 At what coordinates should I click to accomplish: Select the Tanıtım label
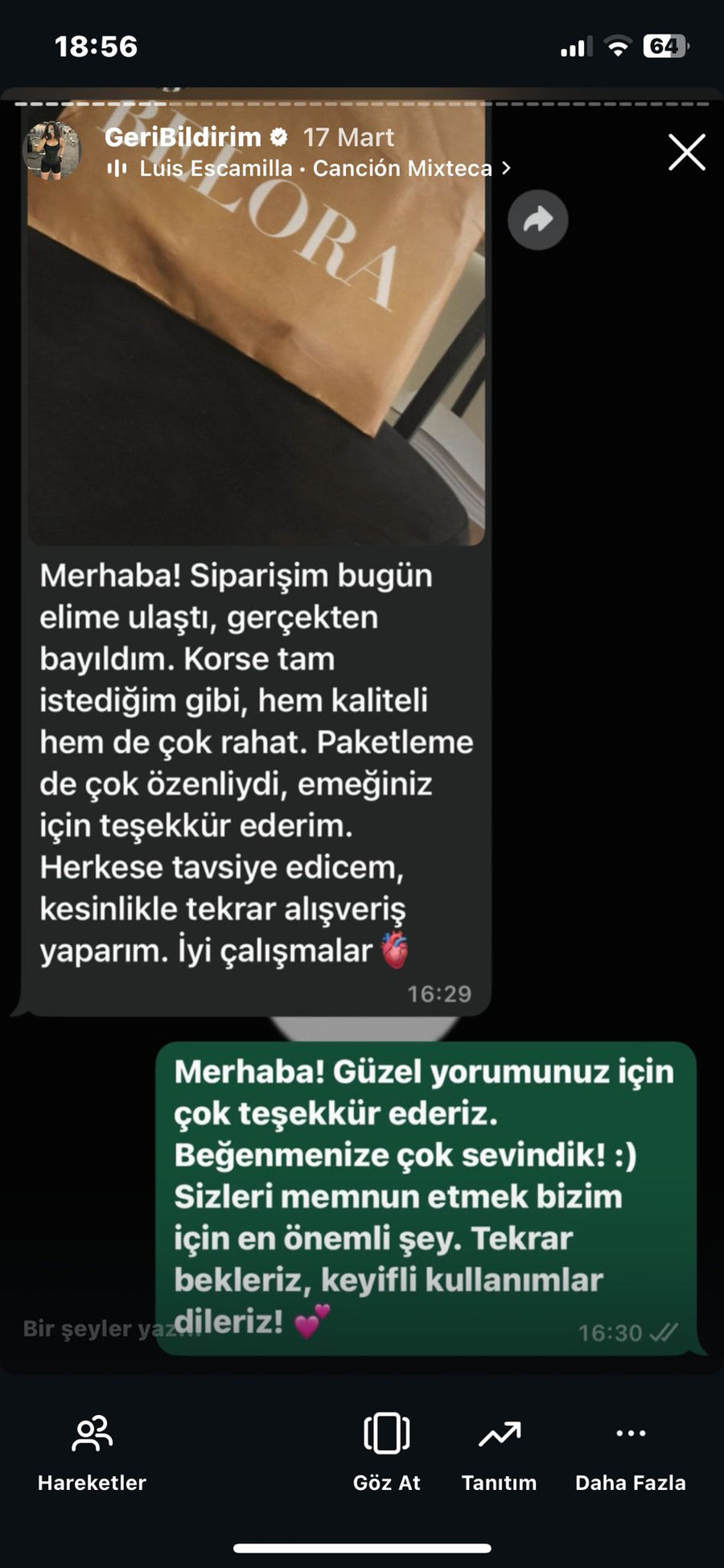(x=500, y=1481)
